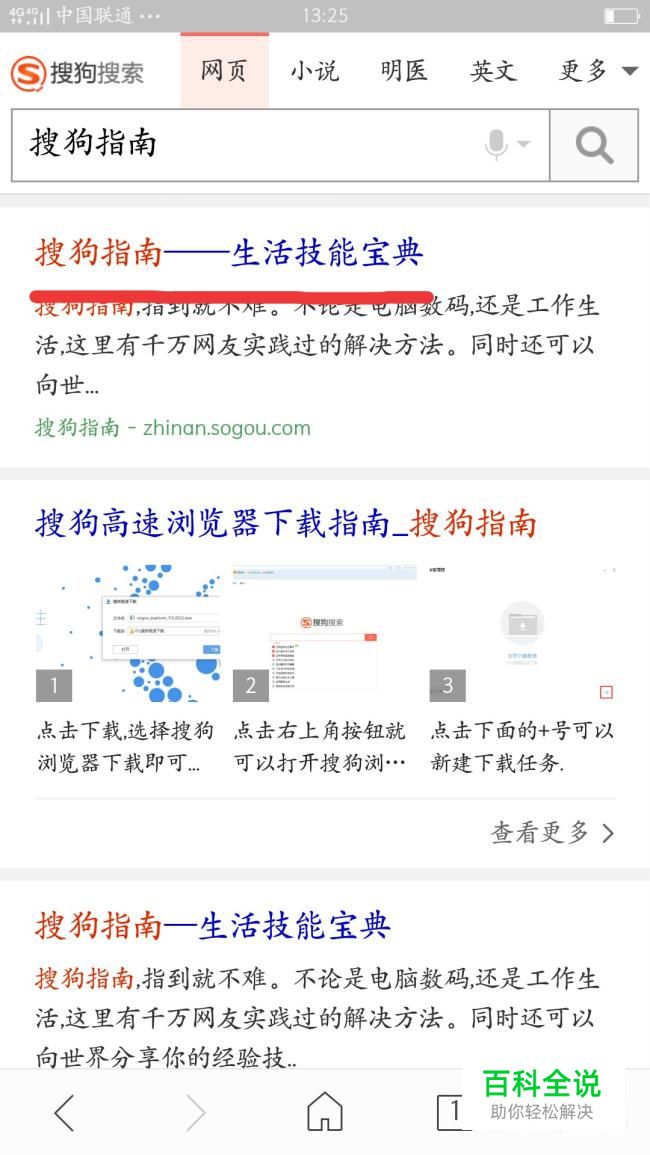Open the result 搜狗指南——生活技能宝典

point(228,253)
